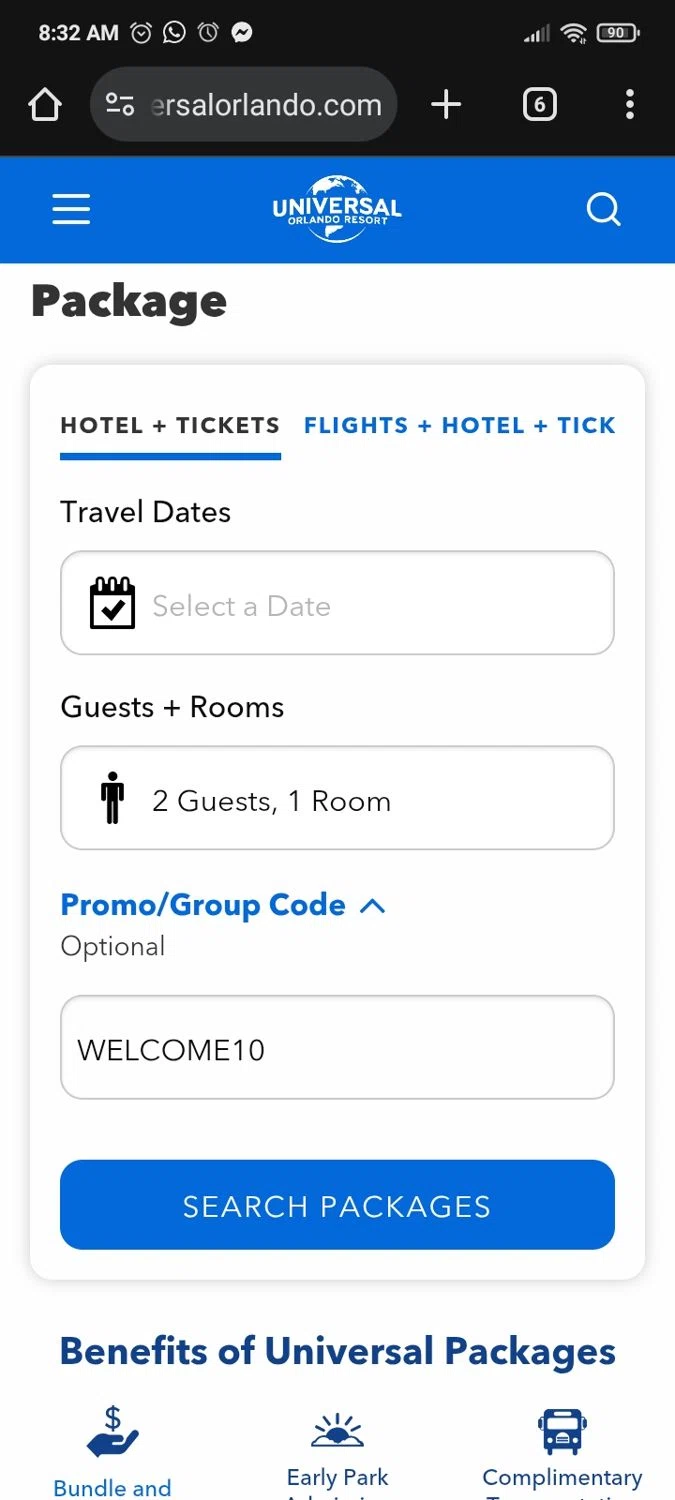Edit the WELCOME10 promo code field

pyautogui.click(x=337, y=1047)
